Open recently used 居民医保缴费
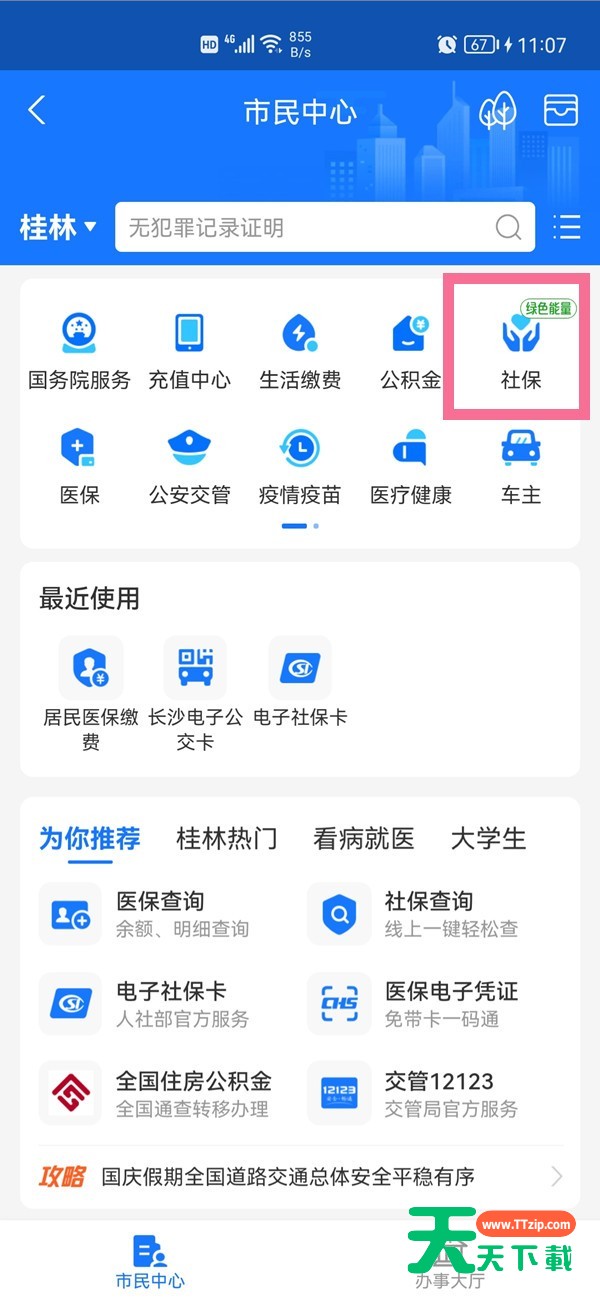This screenshot has height=1300, width=600. 90,692
